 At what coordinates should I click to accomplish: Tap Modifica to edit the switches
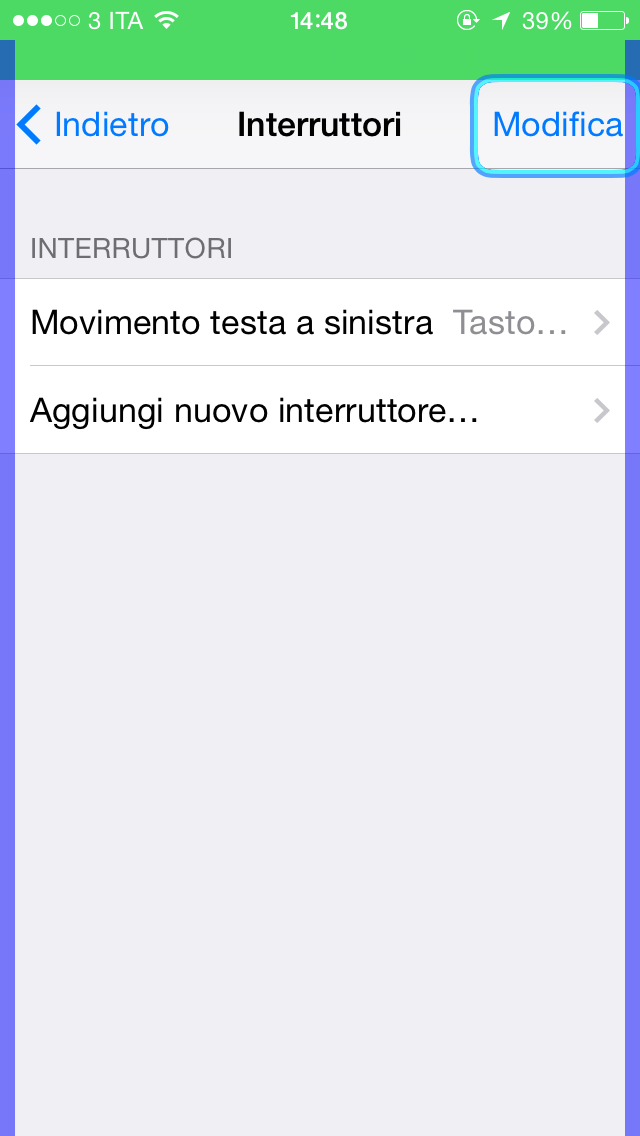[x=556, y=125]
